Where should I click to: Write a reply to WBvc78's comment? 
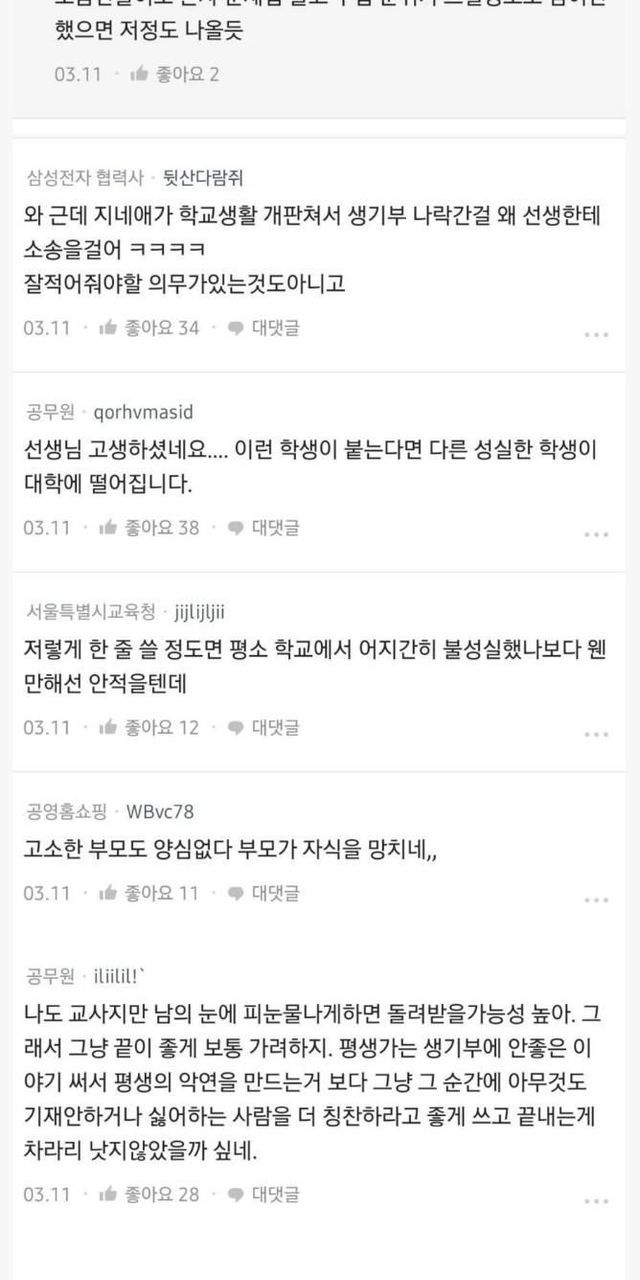(x=263, y=893)
